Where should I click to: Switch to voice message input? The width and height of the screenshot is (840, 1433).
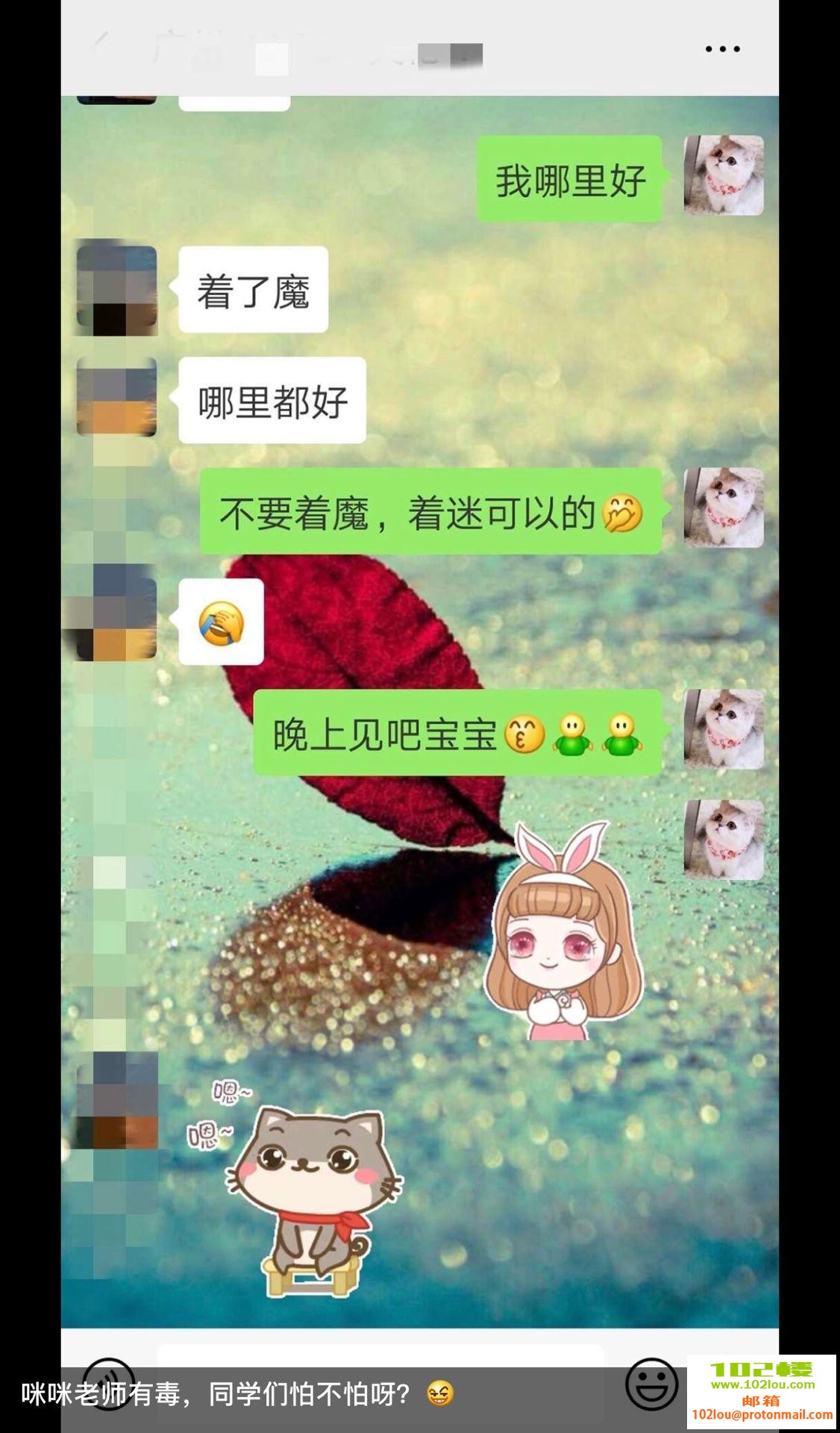[109, 1382]
